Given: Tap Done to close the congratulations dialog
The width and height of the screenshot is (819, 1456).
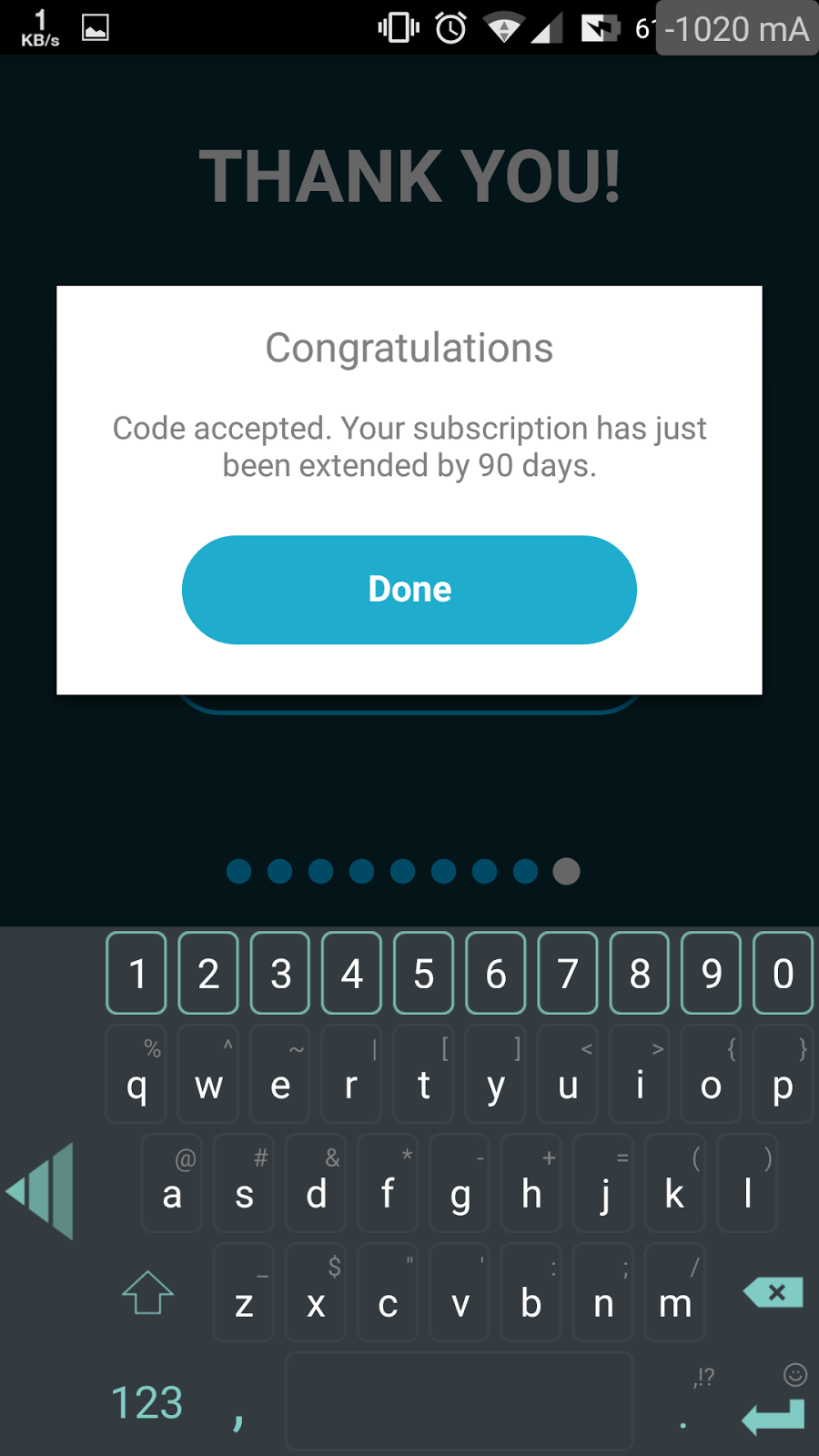Looking at the screenshot, I should (409, 590).
